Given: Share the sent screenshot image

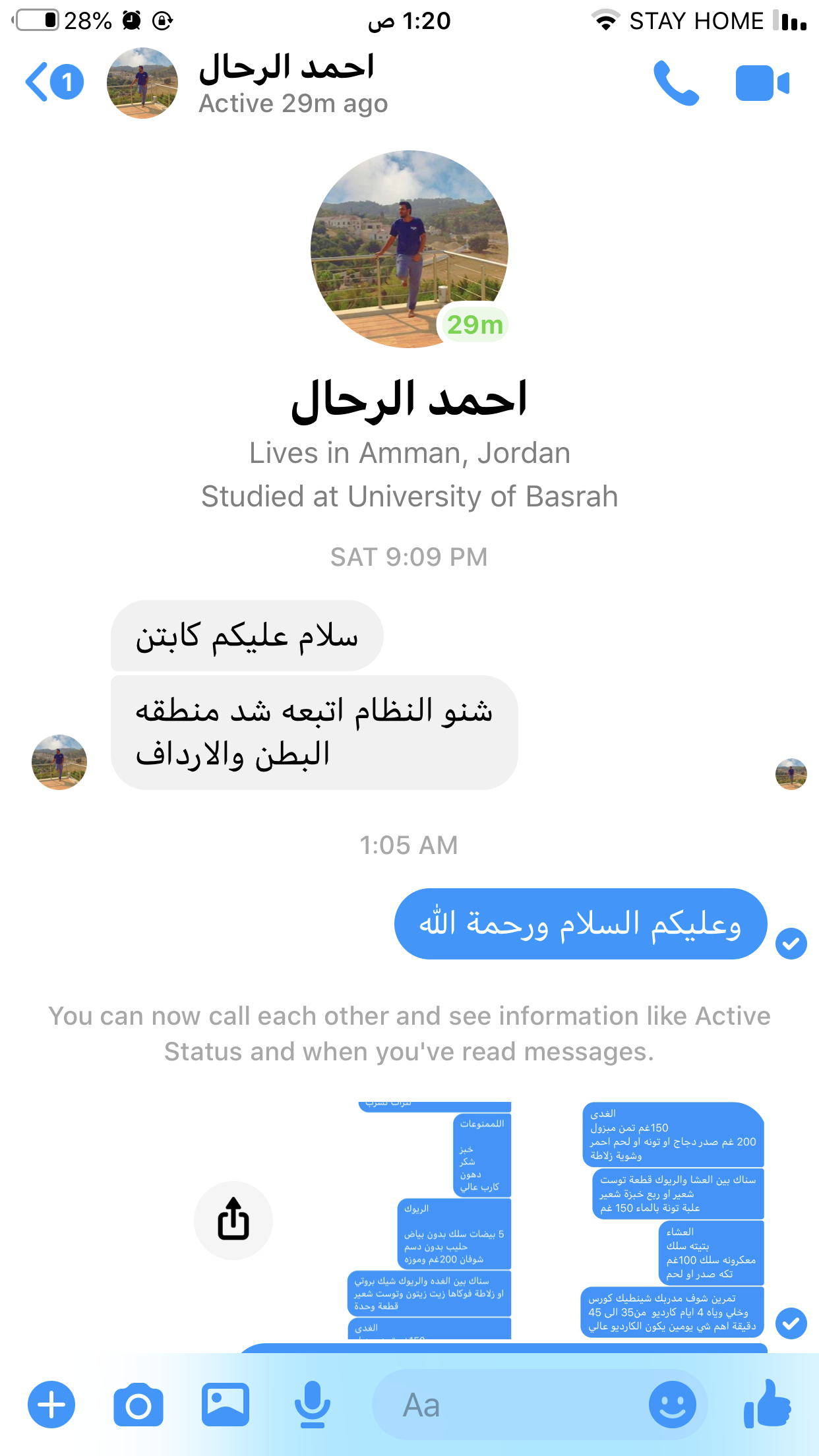Looking at the screenshot, I should pos(233,1220).
